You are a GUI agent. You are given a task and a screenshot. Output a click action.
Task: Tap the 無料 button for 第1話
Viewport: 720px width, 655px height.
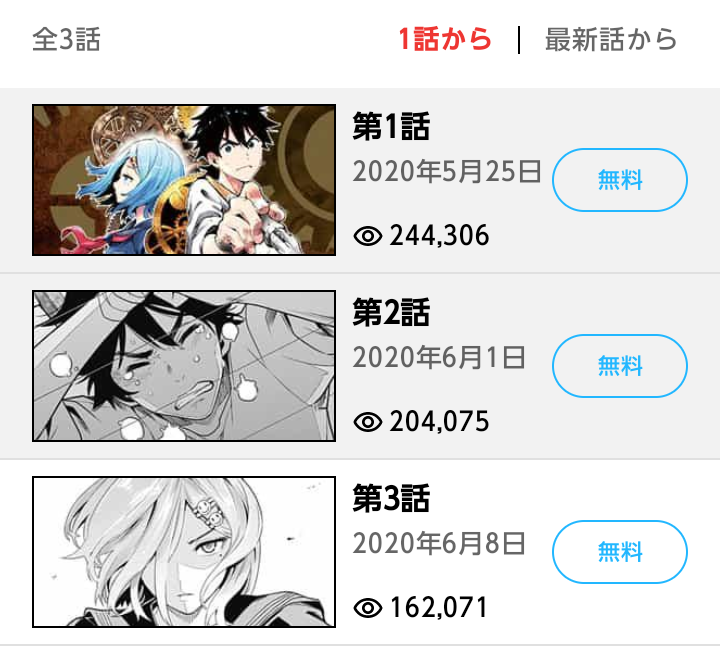coord(620,180)
